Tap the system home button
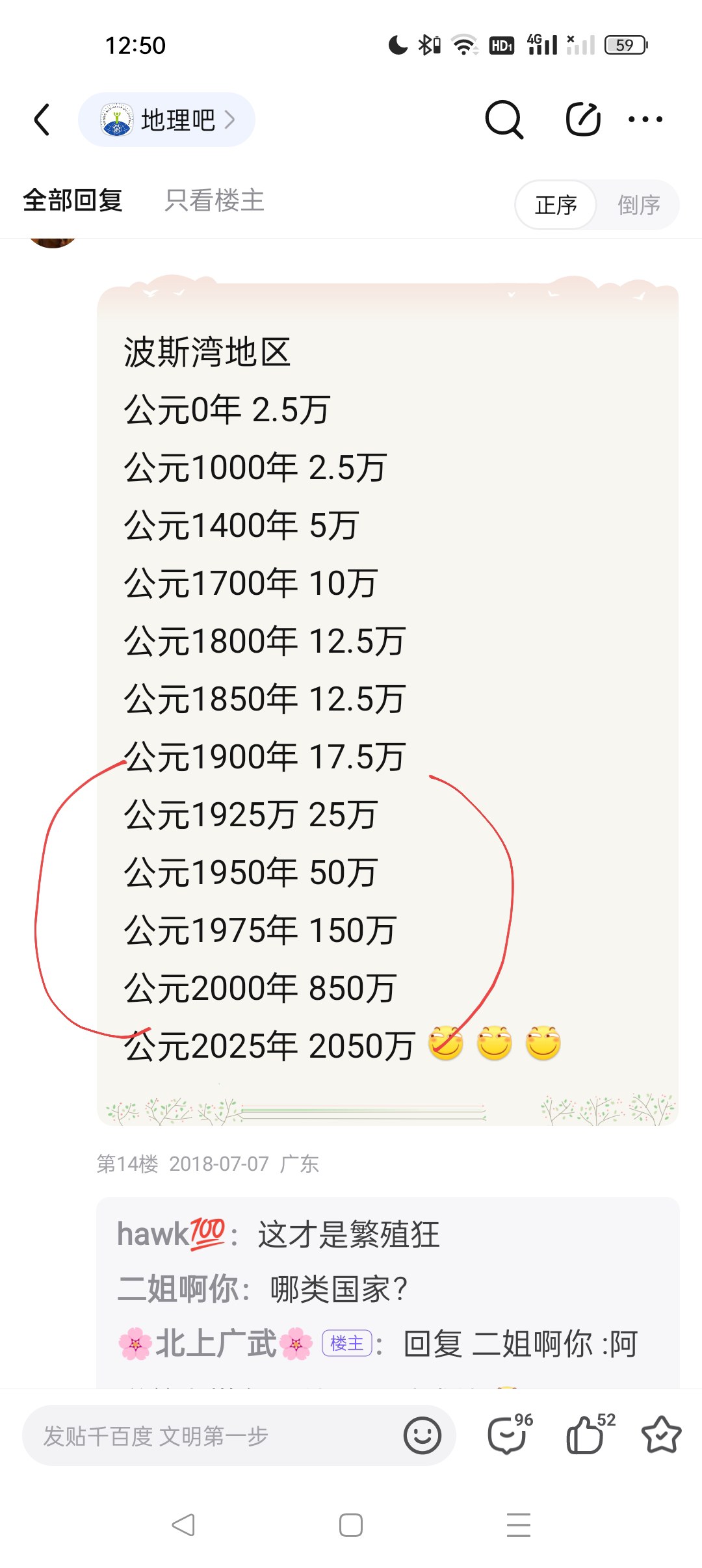Image resolution: width=702 pixels, height=1568 pixels. 351,1525
